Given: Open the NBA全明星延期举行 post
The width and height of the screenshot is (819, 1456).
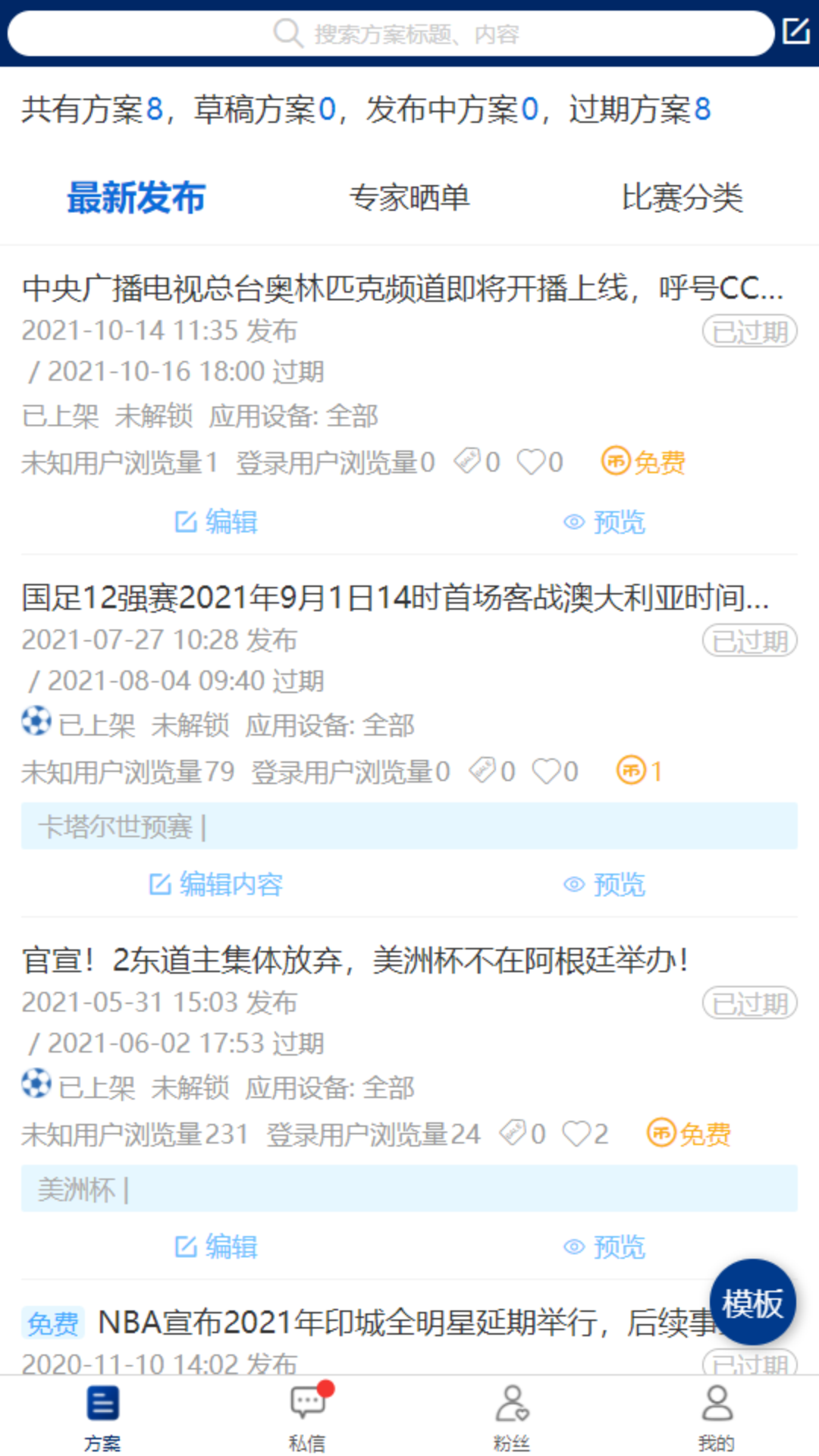Looking at the screenshot, I should pos(406,1323).
